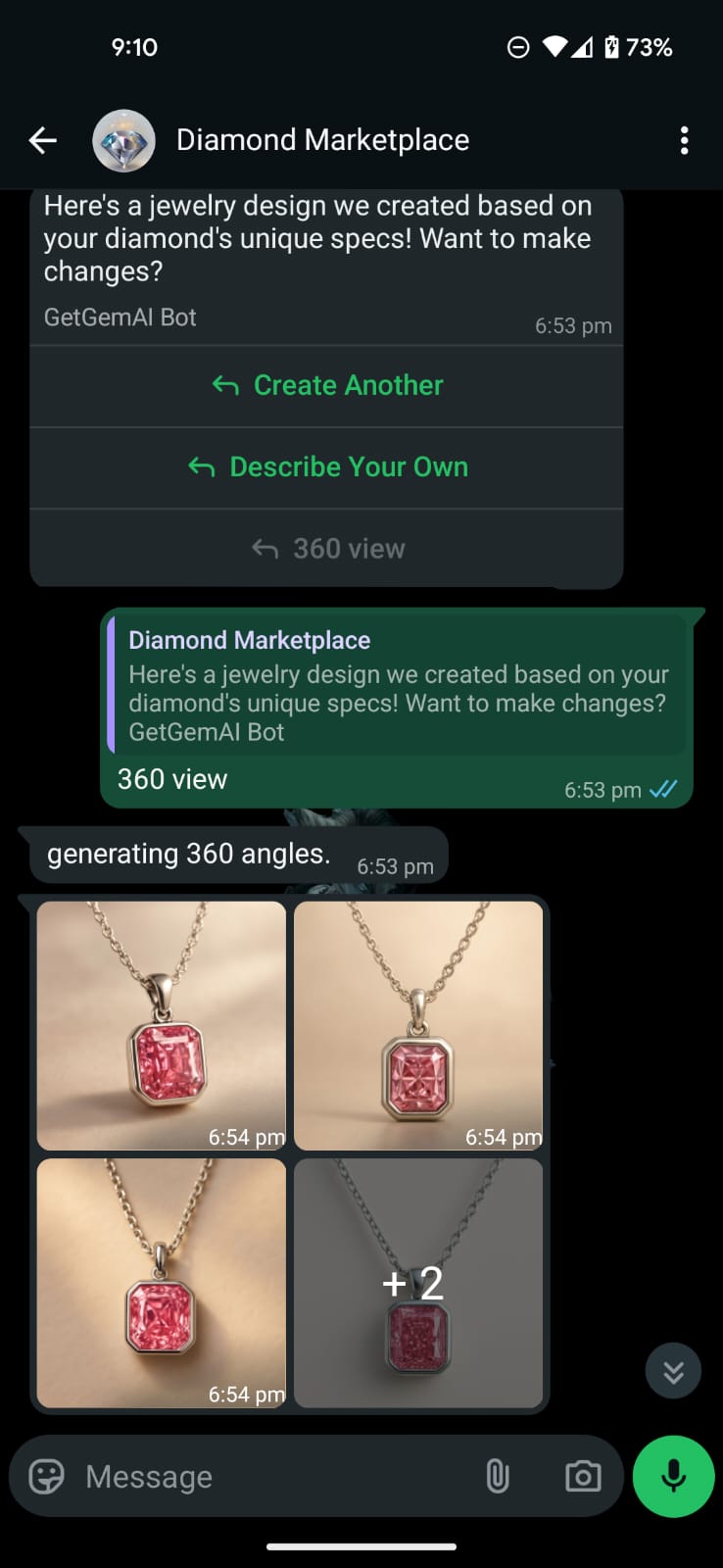This screenshot has width=723, height=1568.
Task: Open the +2 hidden images stack
Action: coord(418,1284)
